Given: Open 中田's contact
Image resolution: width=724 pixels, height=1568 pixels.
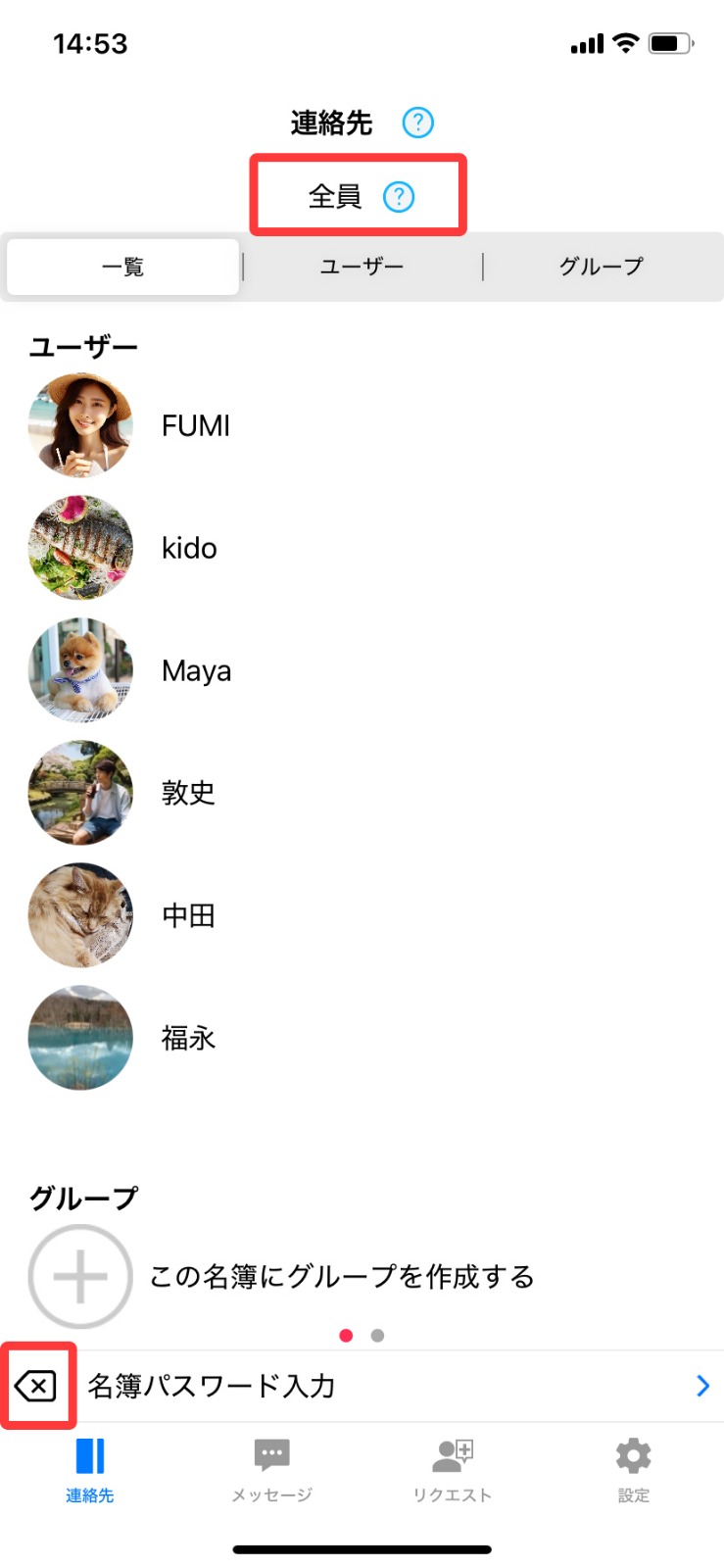Looking at the screenshot, I should [x=188, y=915].
